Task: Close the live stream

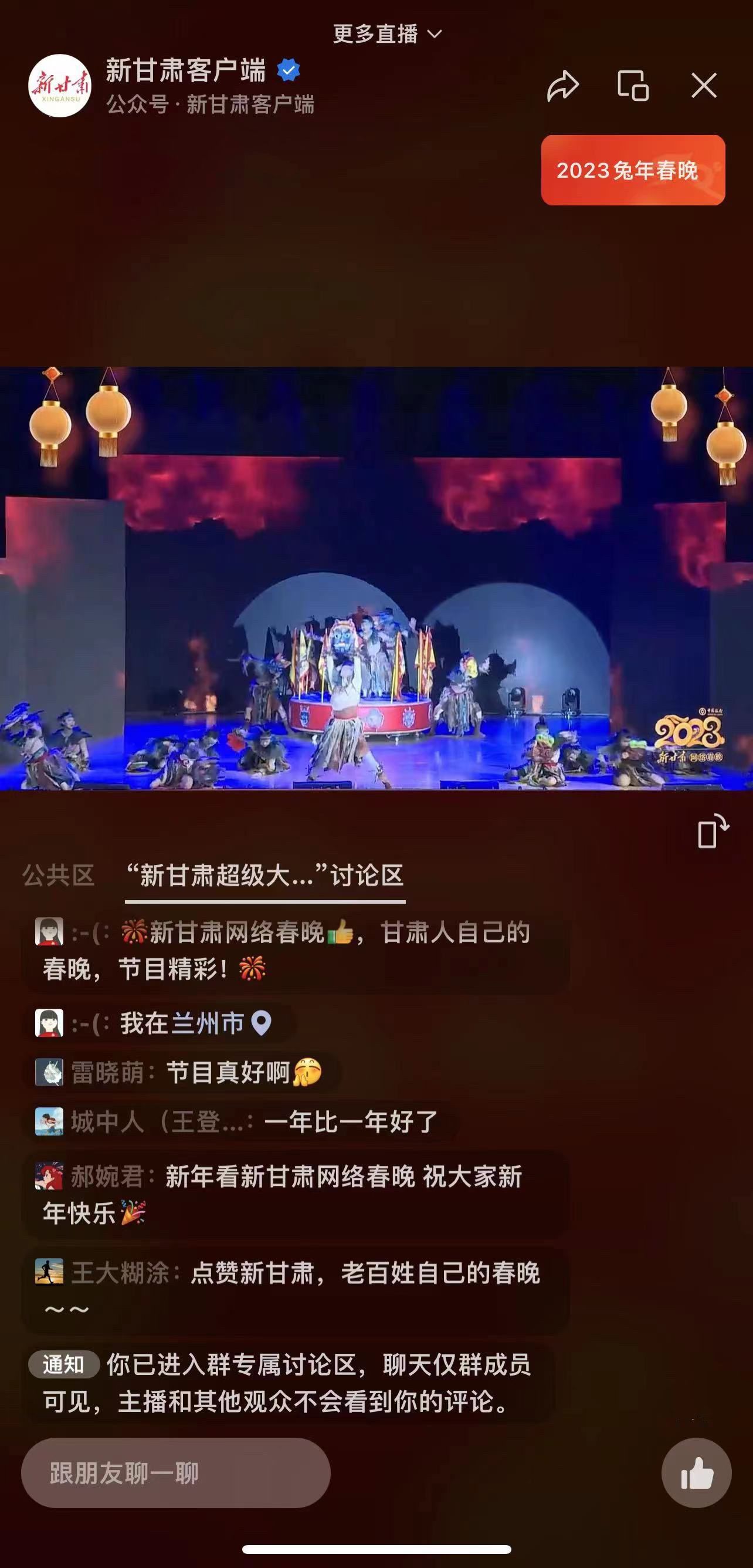Action: point(704,86)
